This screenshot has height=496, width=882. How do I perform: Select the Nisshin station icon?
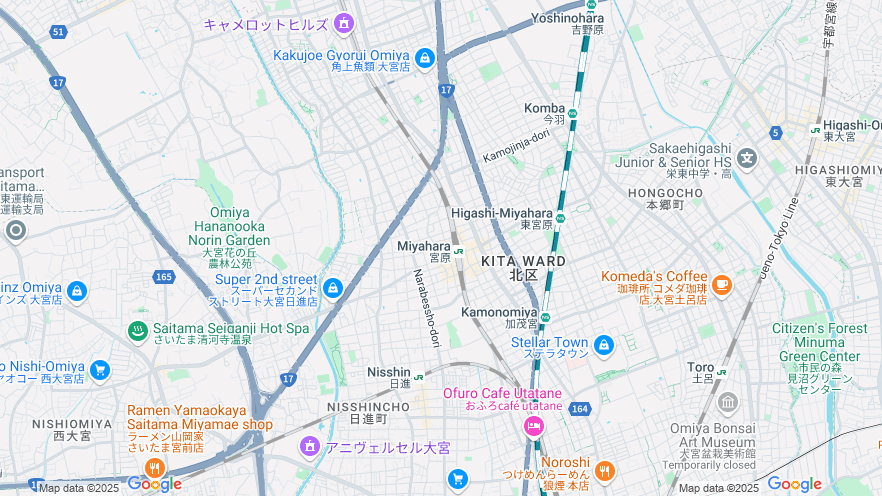coord(418,377)
